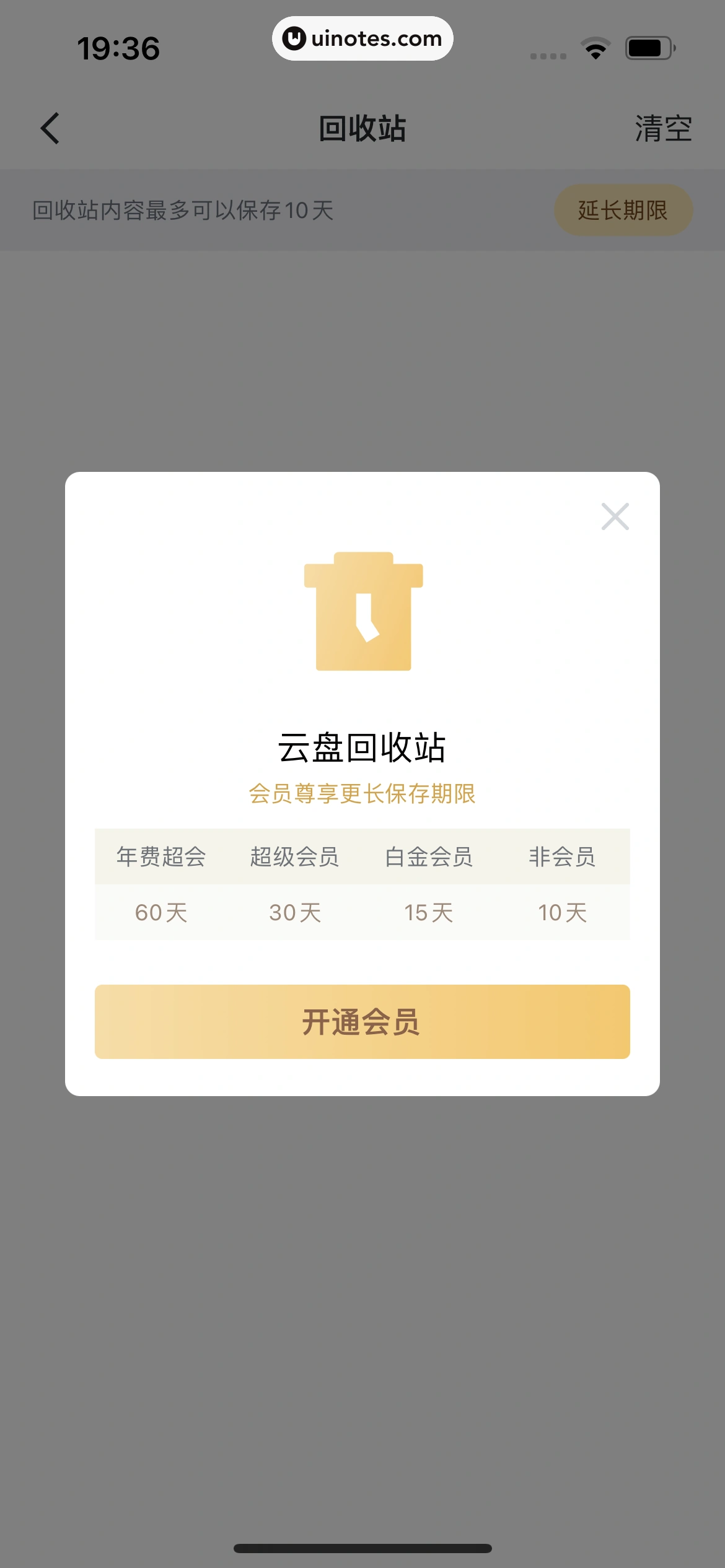Close the 云盘回收站 dialog
Screen dimensions: 725x1568
615,516
